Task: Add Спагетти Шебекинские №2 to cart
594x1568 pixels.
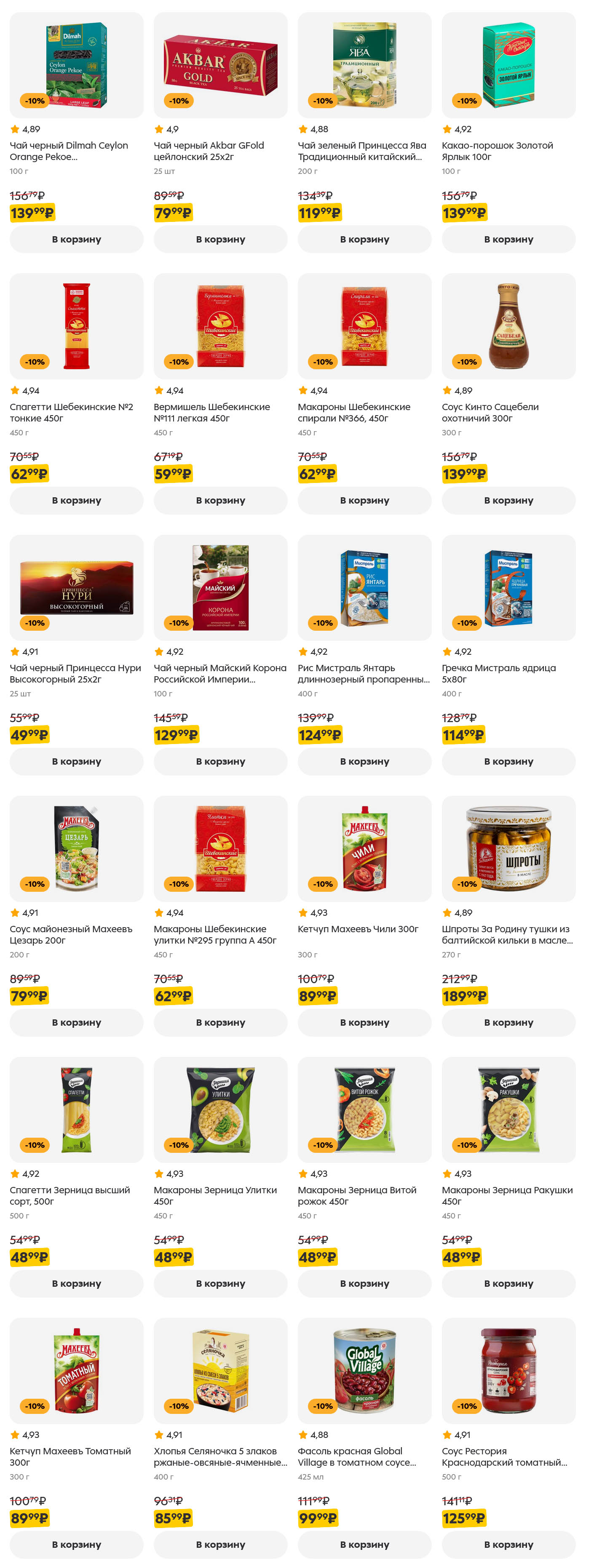Action: pyautogui.click(x=76, y=500)
